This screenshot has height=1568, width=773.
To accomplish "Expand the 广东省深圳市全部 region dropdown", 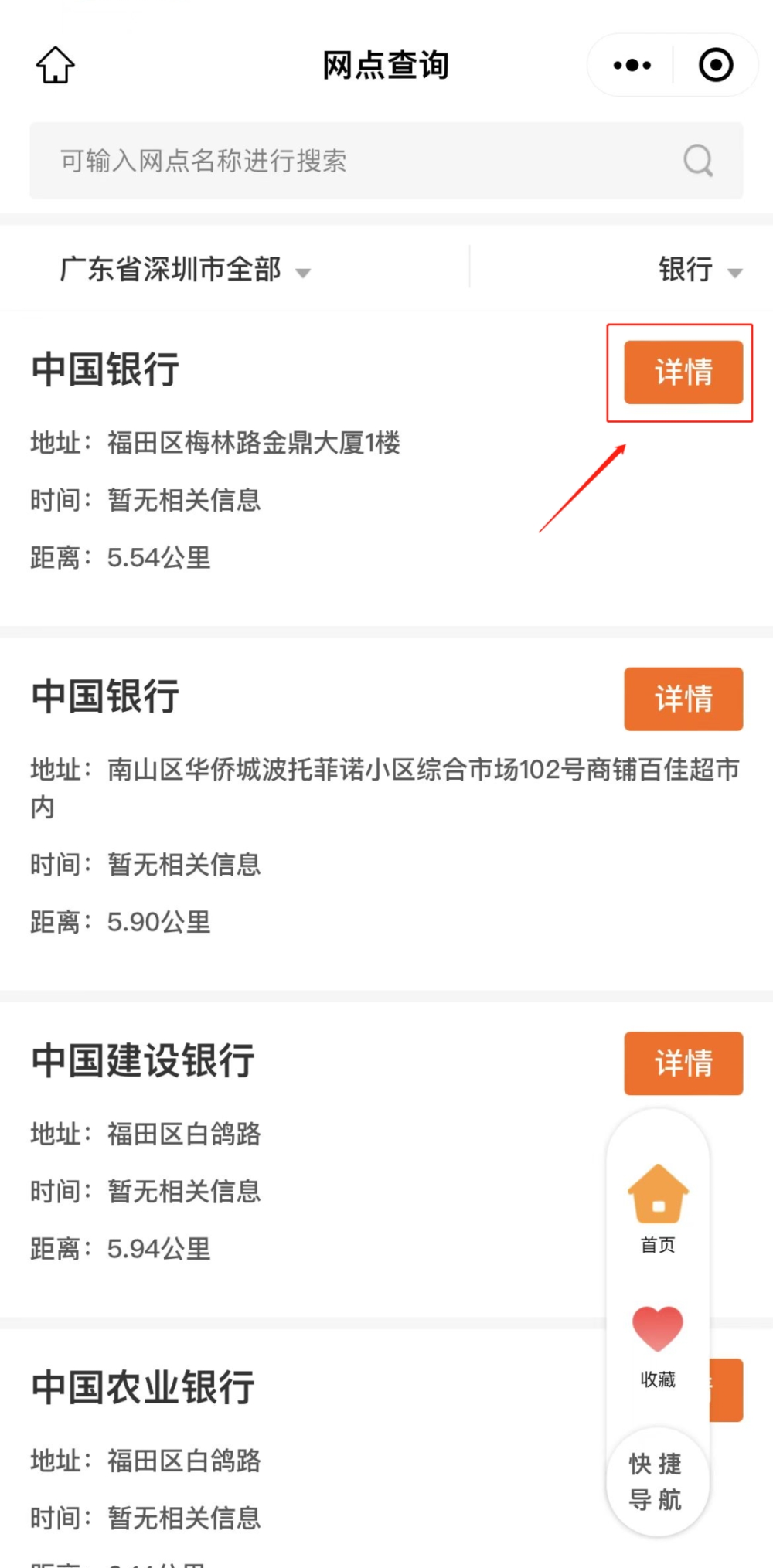I will coord(186,270).
